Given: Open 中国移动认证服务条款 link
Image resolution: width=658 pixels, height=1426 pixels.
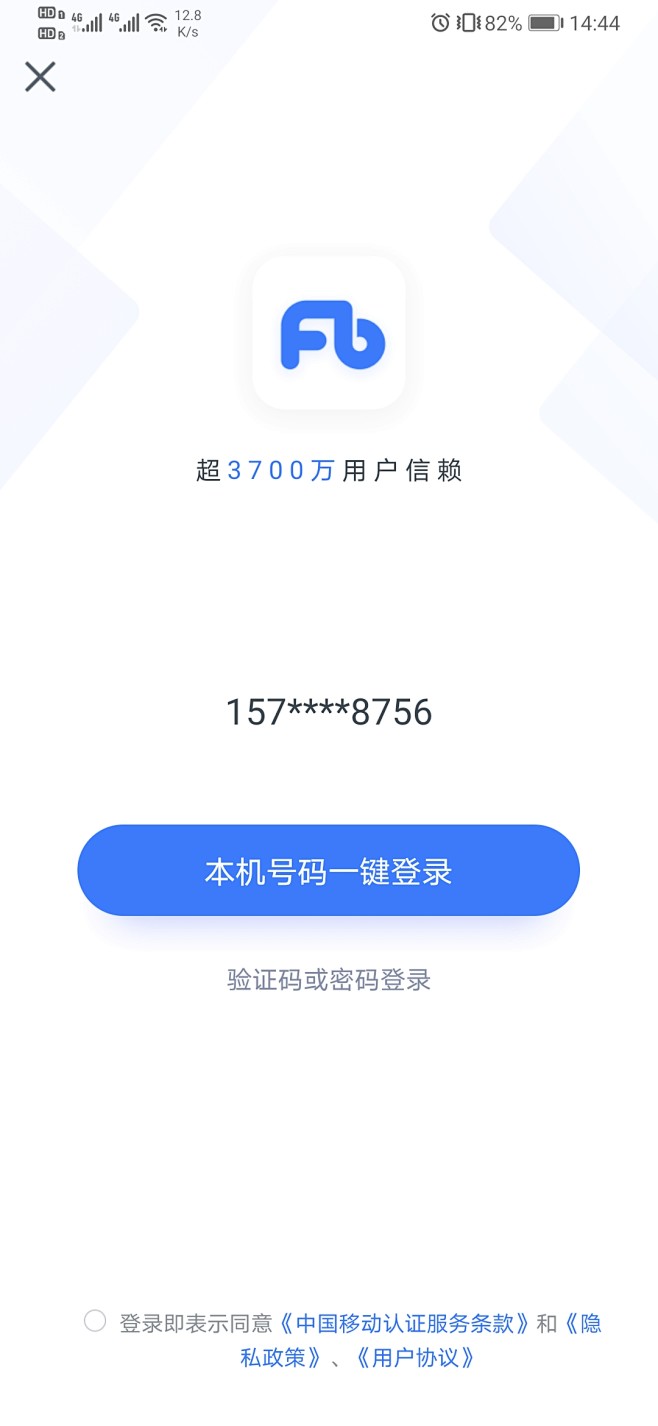Looking at the screenshot, I should pyautogui.click(x=404, y=1323).
